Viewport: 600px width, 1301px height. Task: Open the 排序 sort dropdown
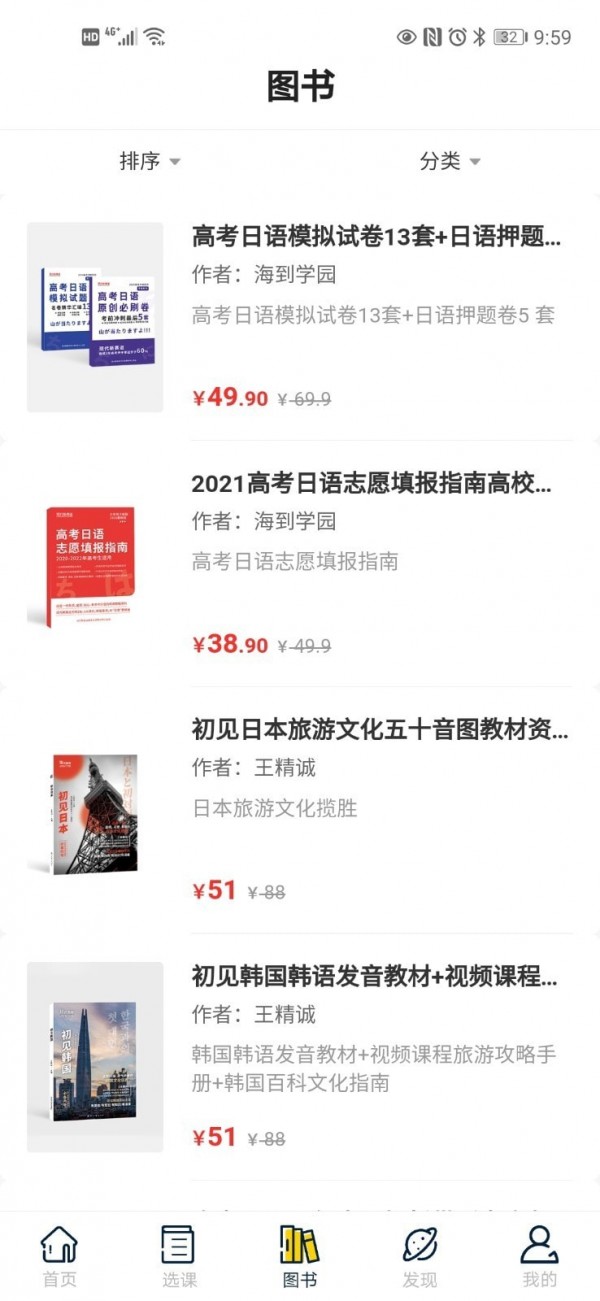tap(150, 161)
